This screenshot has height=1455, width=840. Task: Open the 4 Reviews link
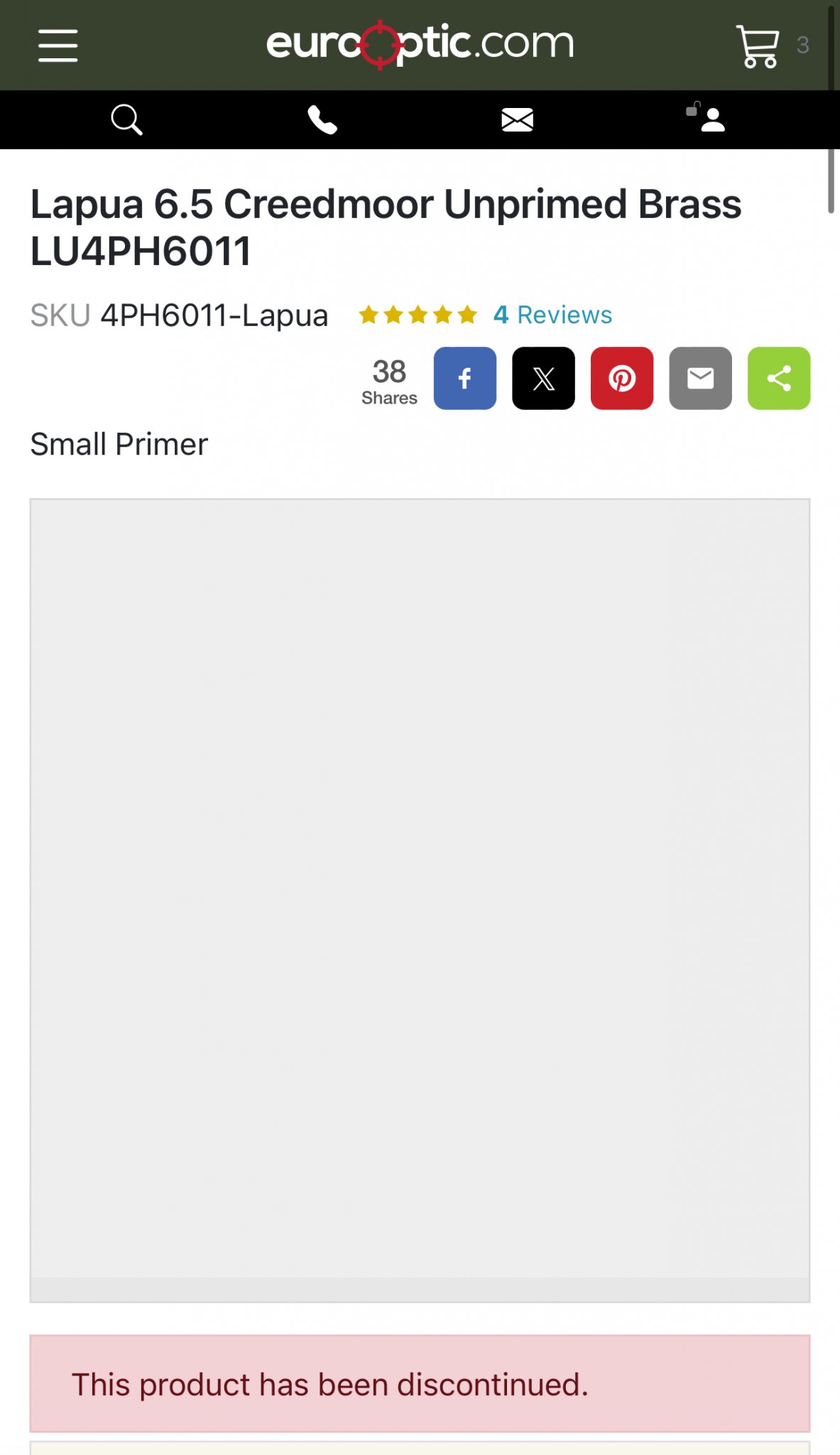(552, 315)
